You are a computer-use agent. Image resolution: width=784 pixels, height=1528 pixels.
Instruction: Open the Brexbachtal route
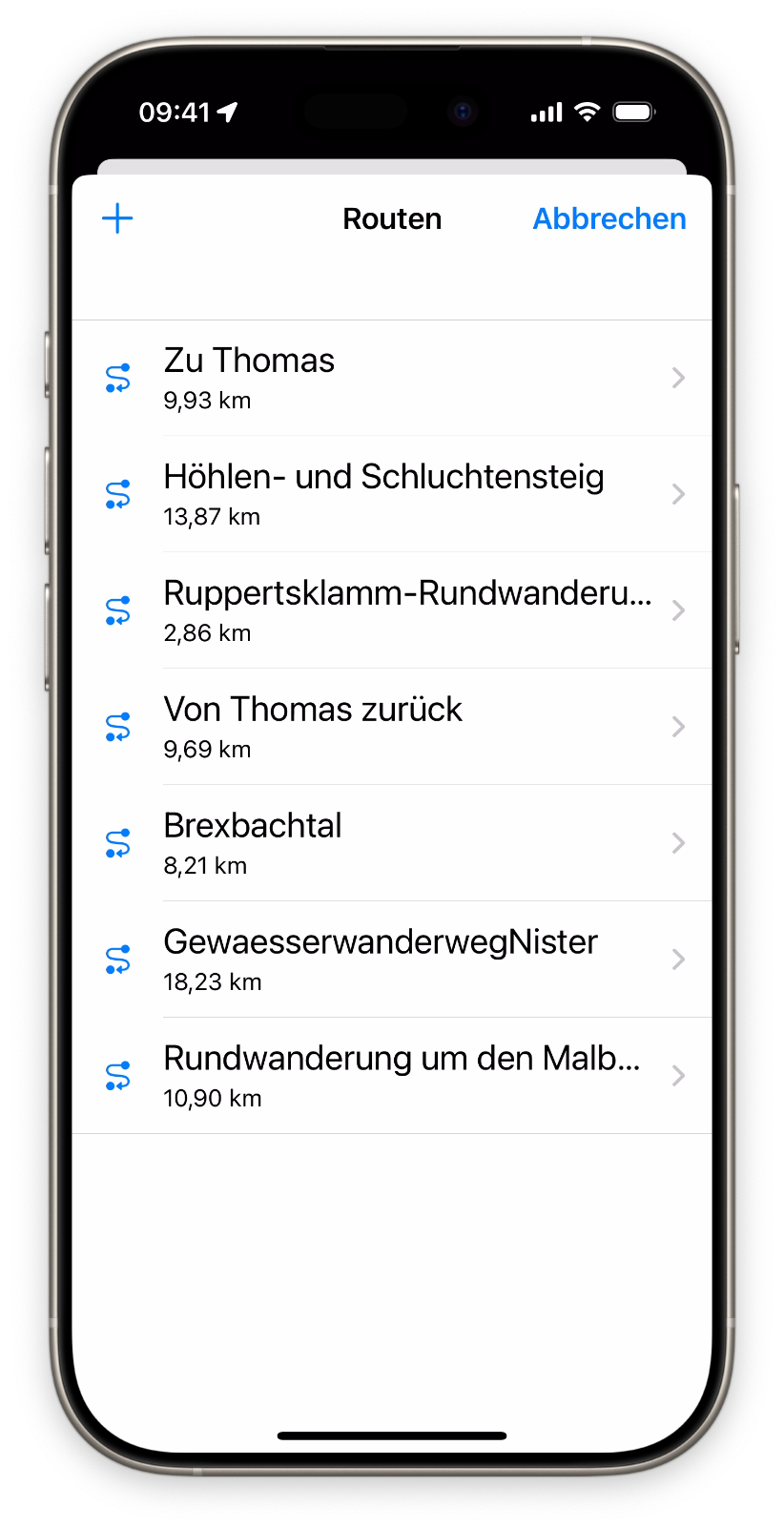392,843
